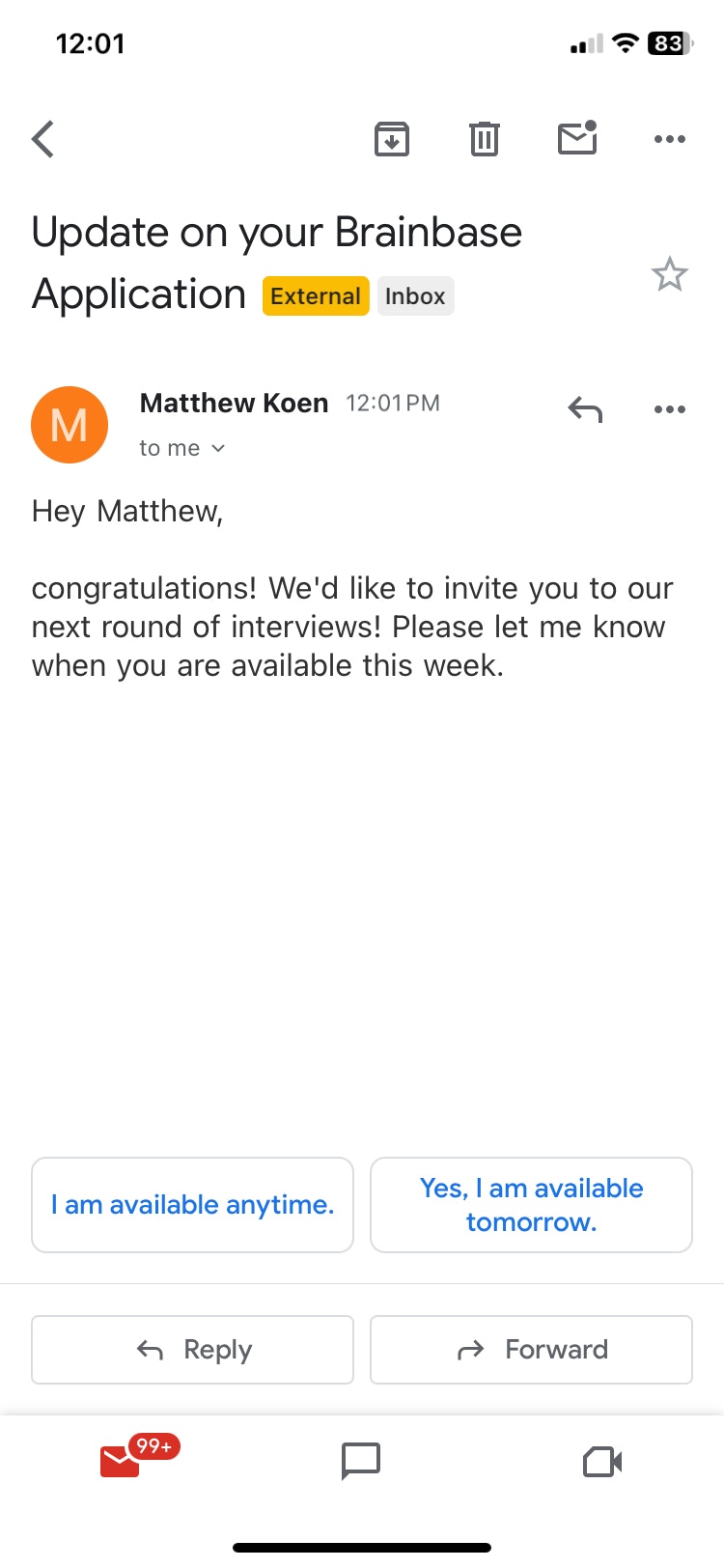The width and height of the screenshot is (724, 1568).
Task: Choose smart reply "I am available anytime."
Action: click(192, 1205)
